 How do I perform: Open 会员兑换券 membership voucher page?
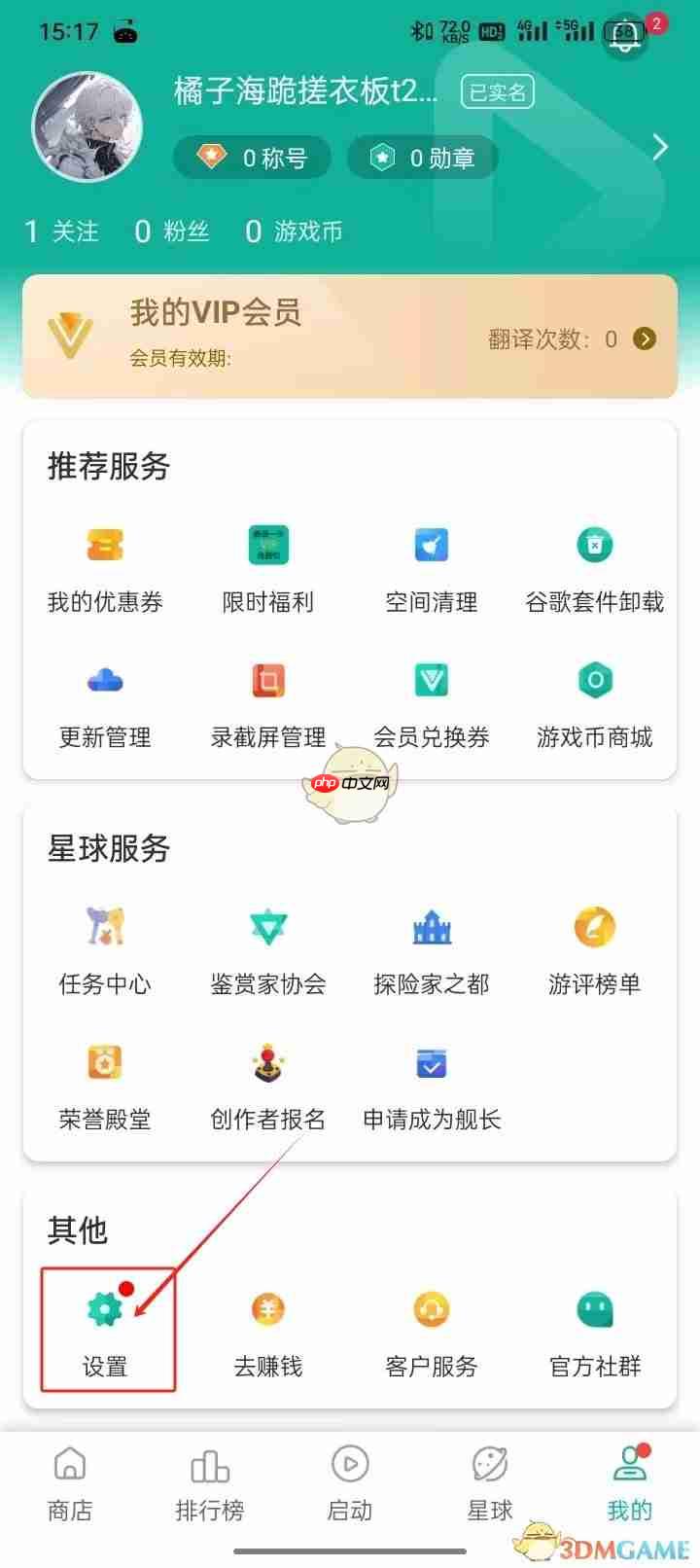tap(431, 702)
